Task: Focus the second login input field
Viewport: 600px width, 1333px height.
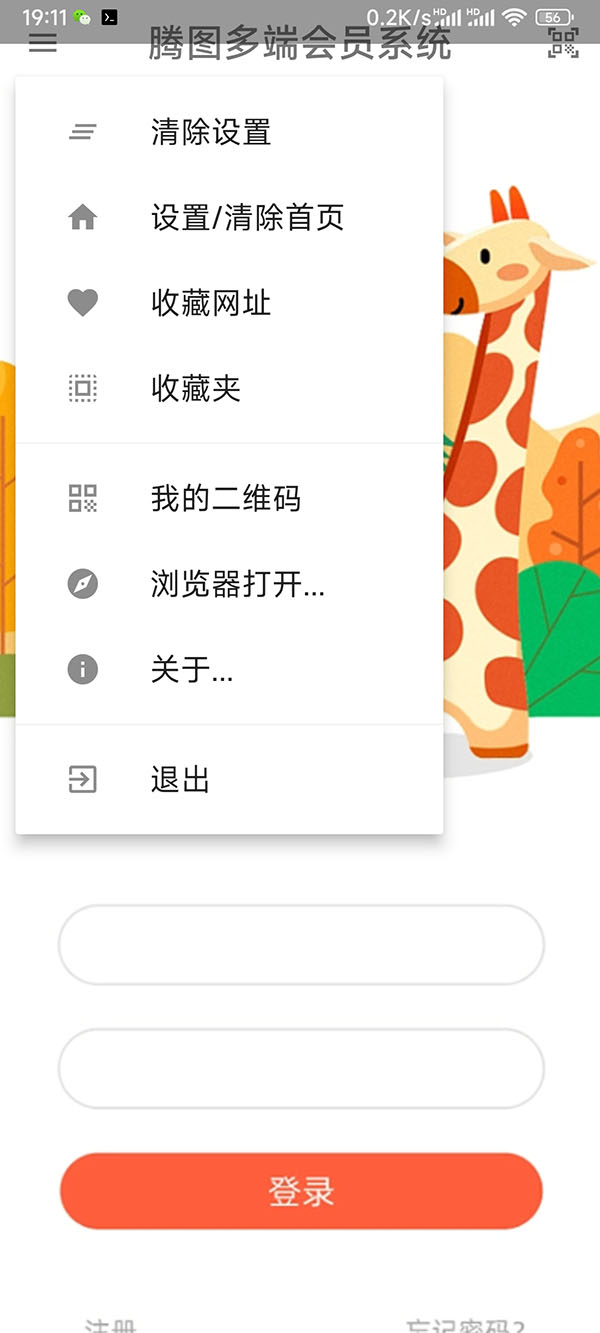Action: [301, 1068]
